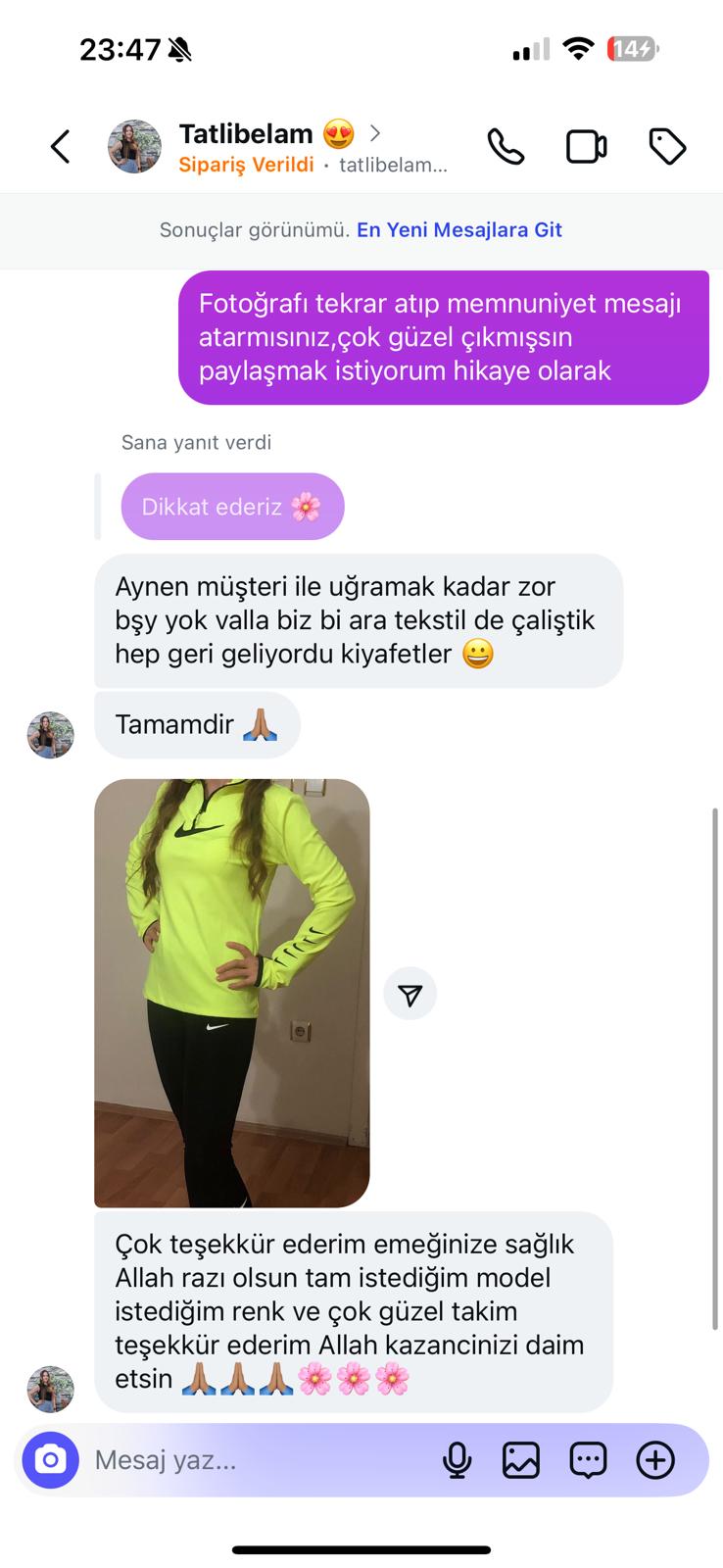Open the quoted reply Dikkat ederiz
723x1568 pixels.
(232, 507)
